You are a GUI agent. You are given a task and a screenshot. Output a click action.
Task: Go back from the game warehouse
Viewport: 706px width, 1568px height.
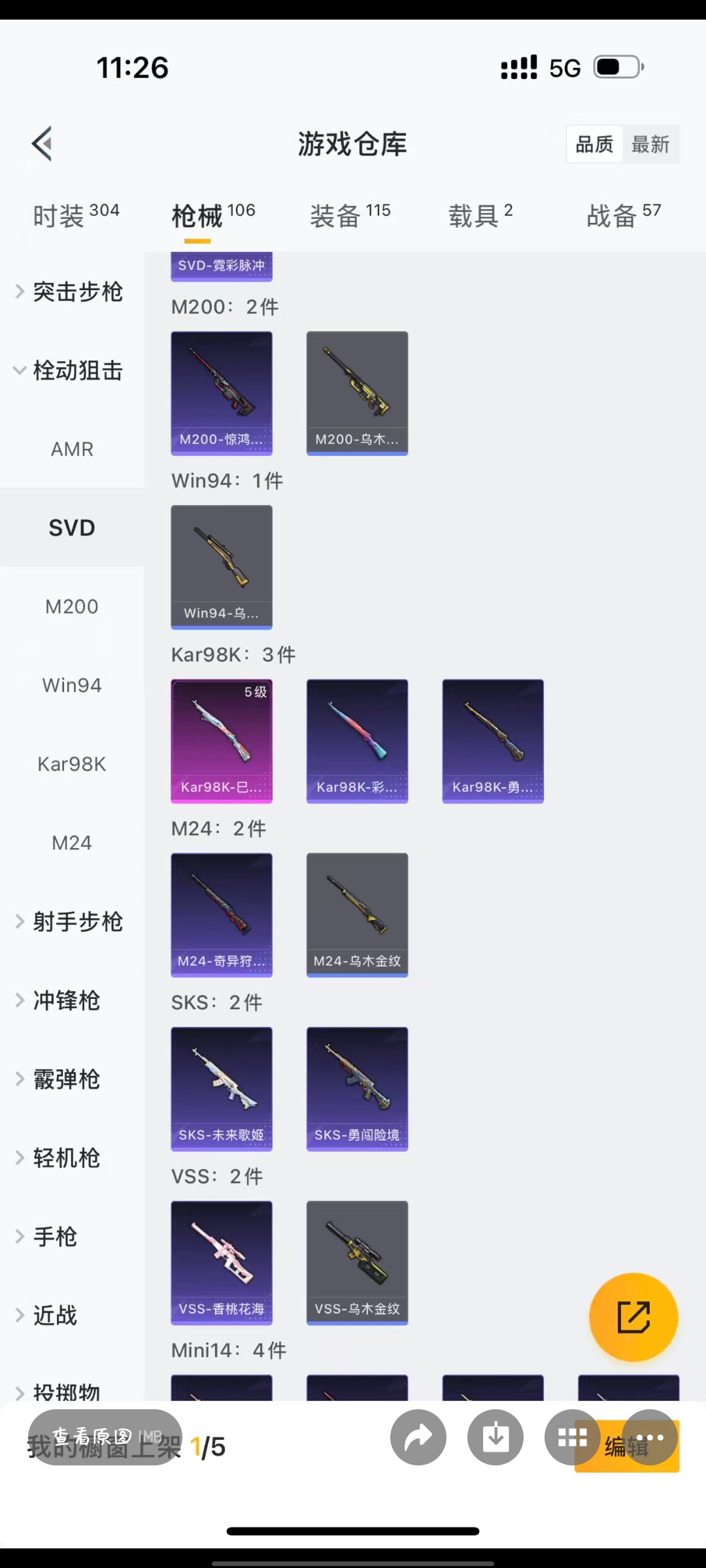(42, 144)
